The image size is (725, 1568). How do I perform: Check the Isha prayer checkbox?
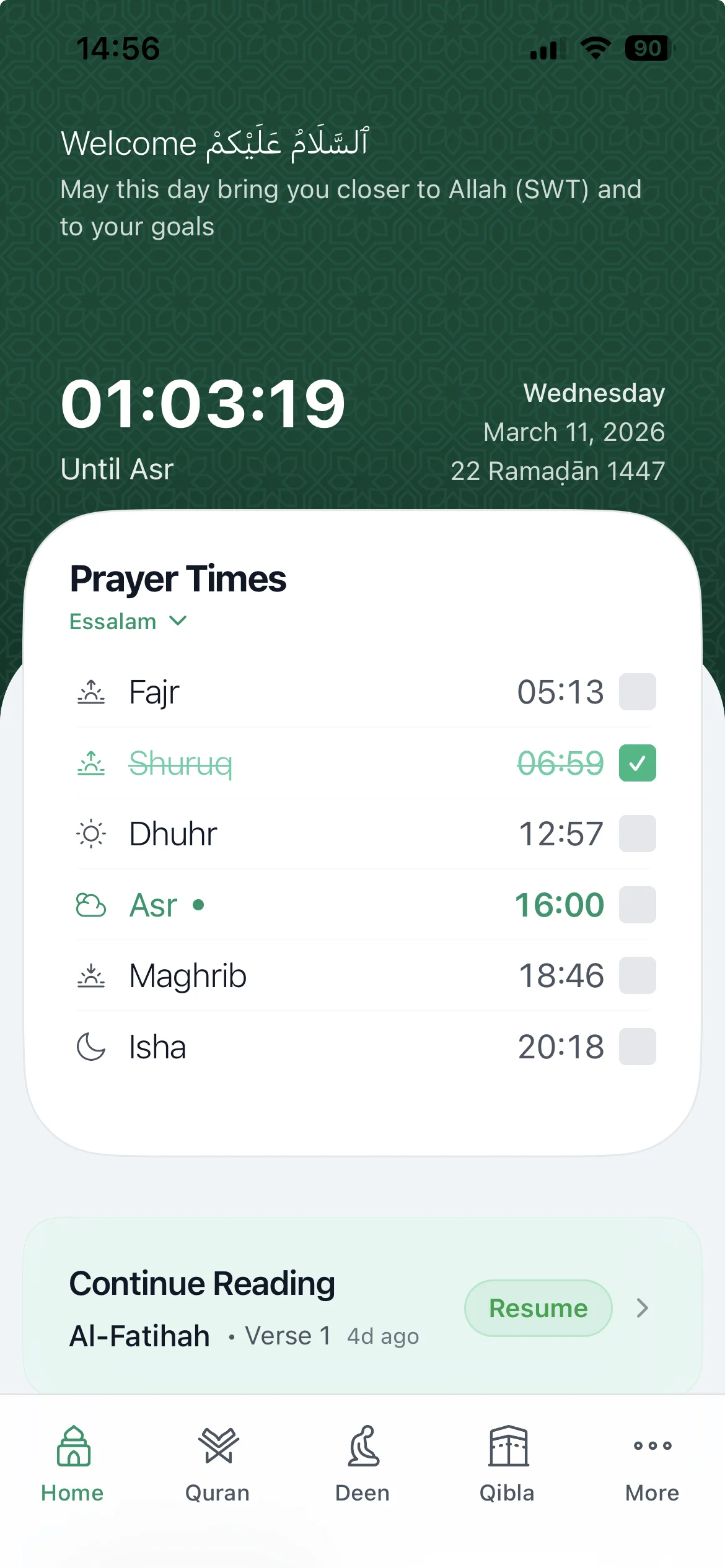pyautogui.click(x=637, y=1046)
